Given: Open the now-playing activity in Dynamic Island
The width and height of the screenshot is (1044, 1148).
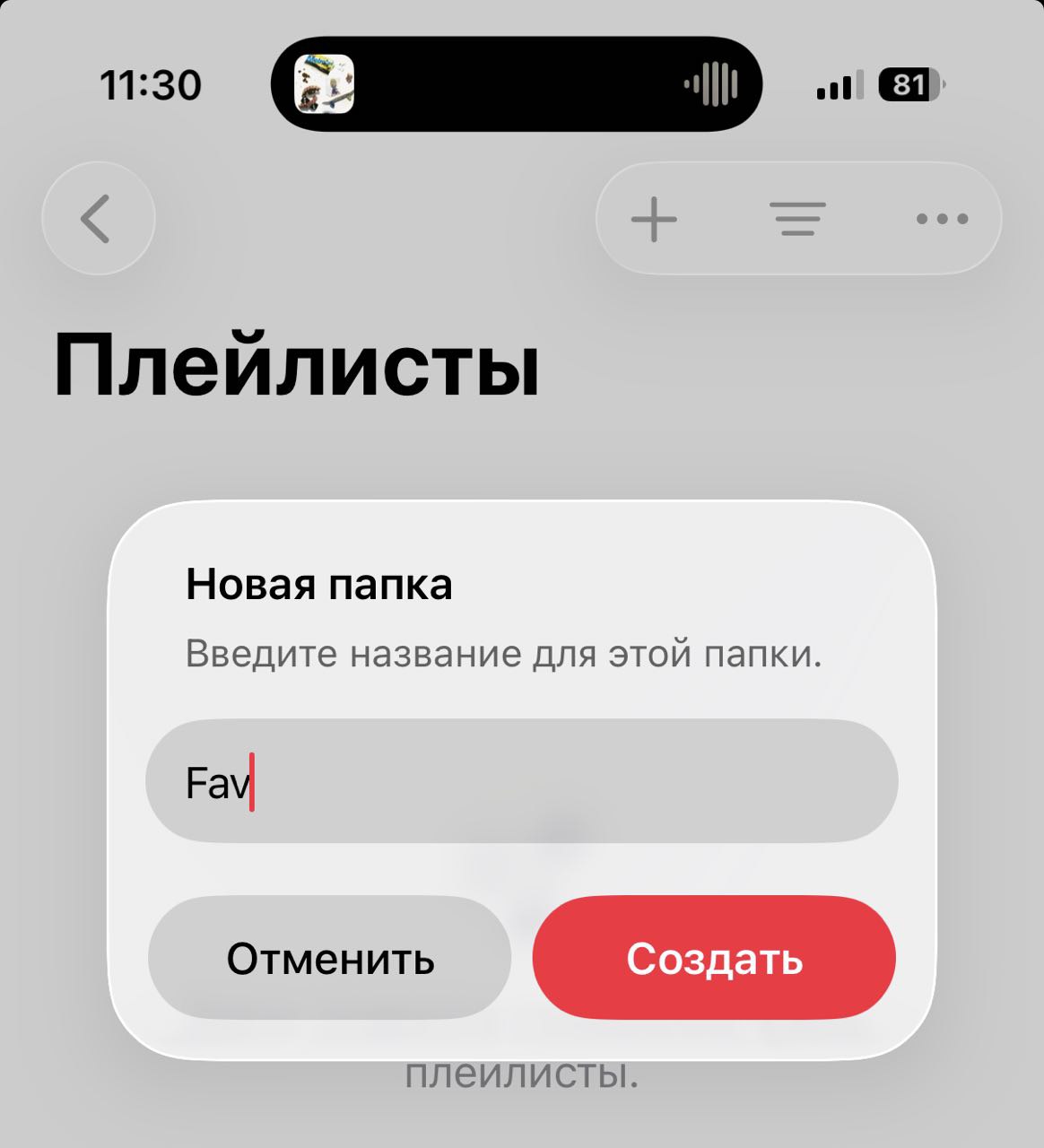Looking at the screenshot, I should click(x=517, y=84).
